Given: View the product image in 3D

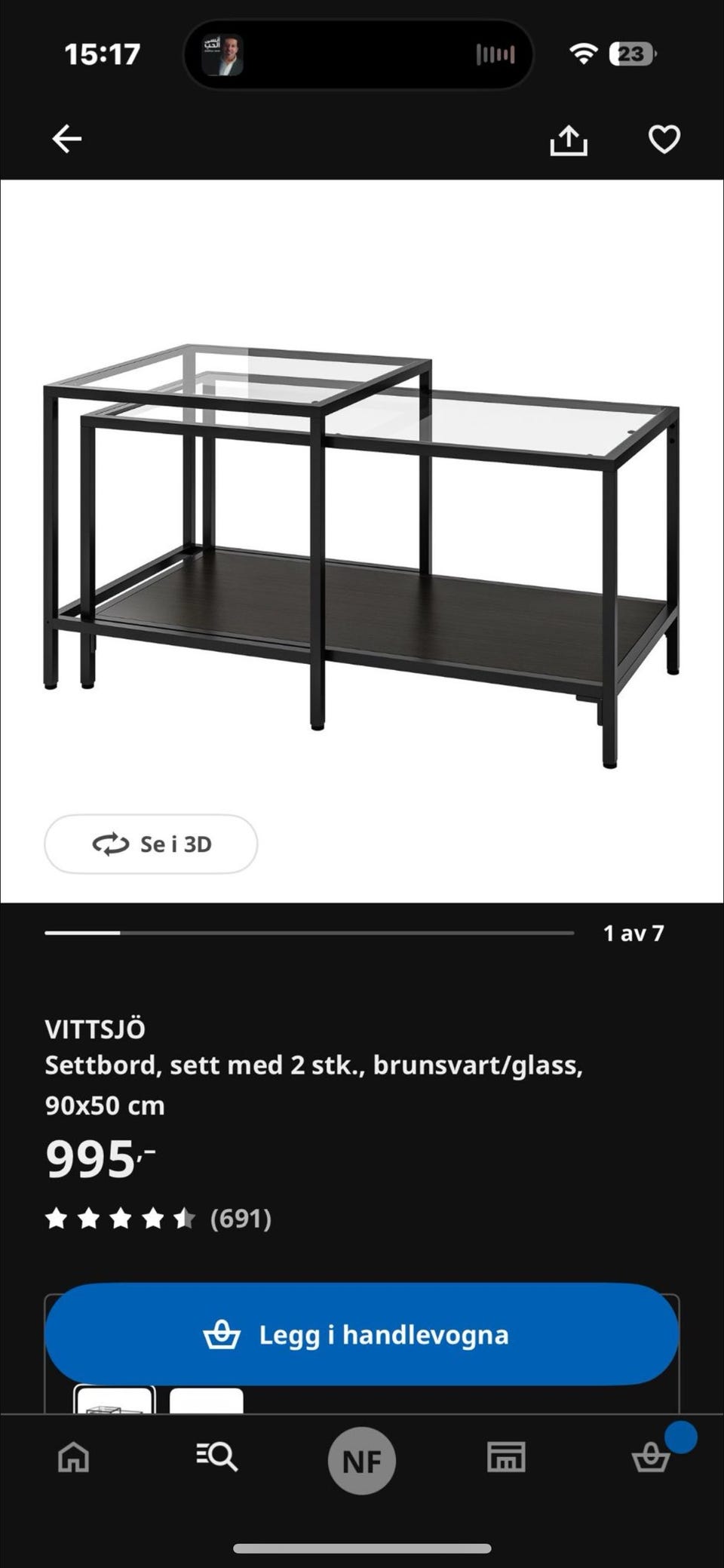Looking at the screenshot, I should pos(150,845).
